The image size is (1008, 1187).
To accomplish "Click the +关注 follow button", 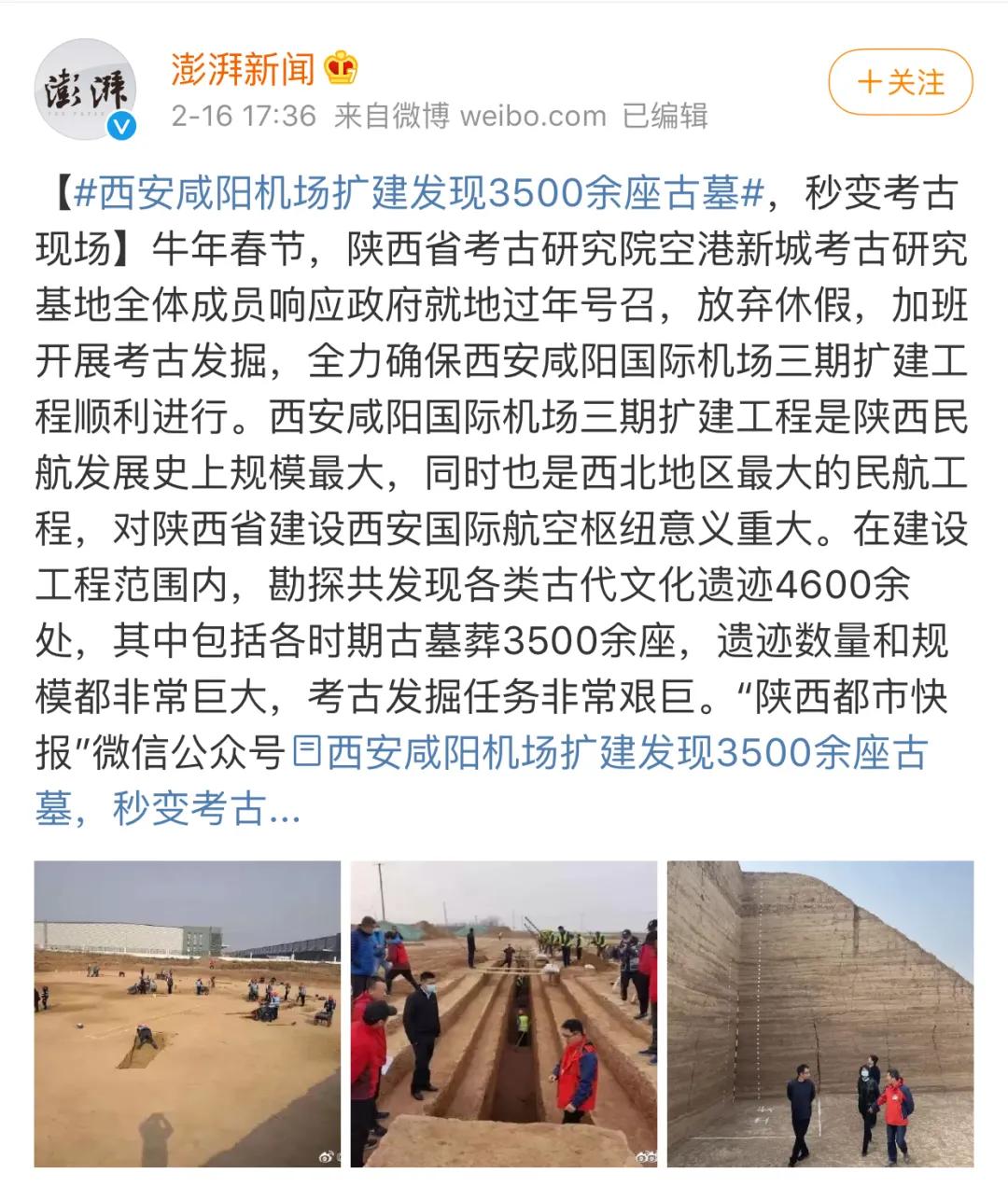I will pos(899,81).
